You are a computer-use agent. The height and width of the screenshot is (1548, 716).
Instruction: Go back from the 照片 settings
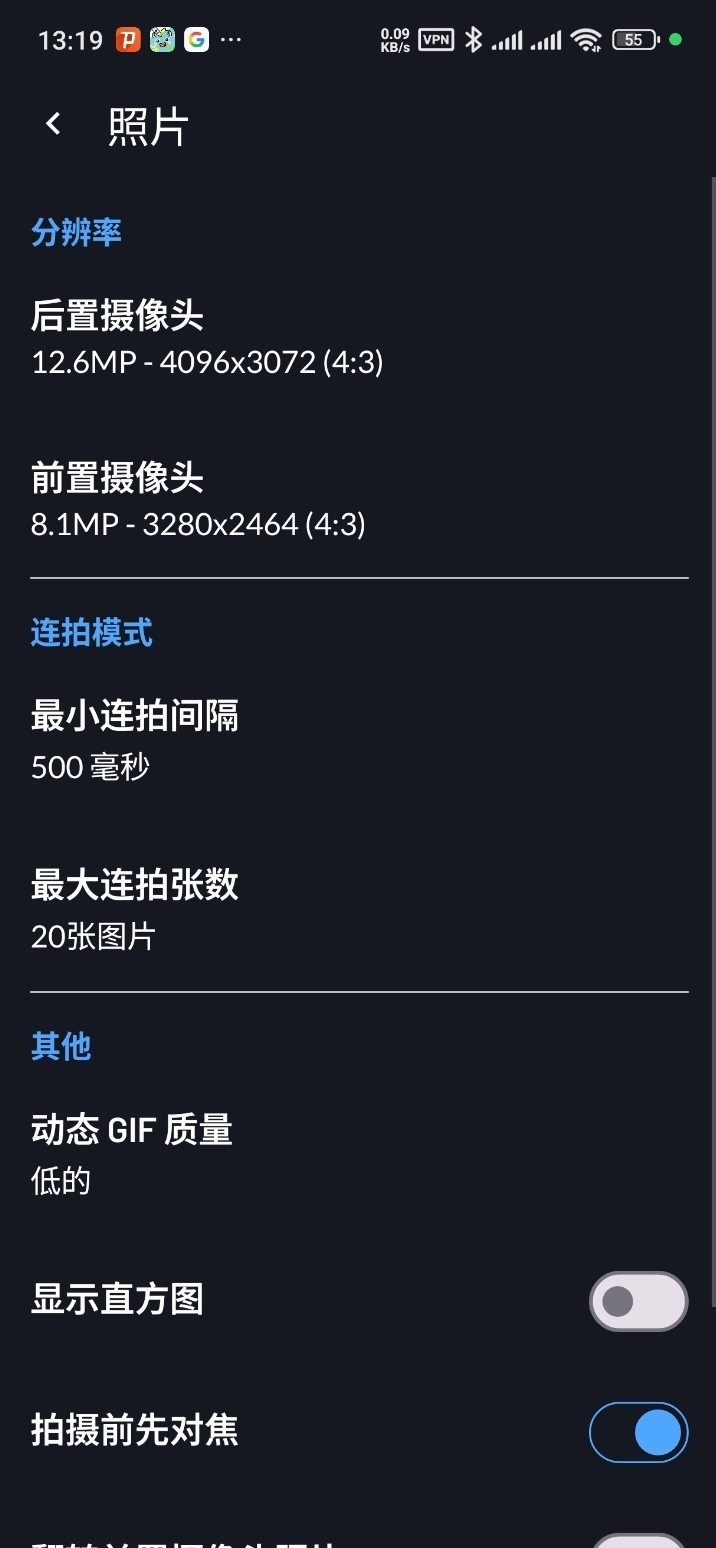[53, 125]
